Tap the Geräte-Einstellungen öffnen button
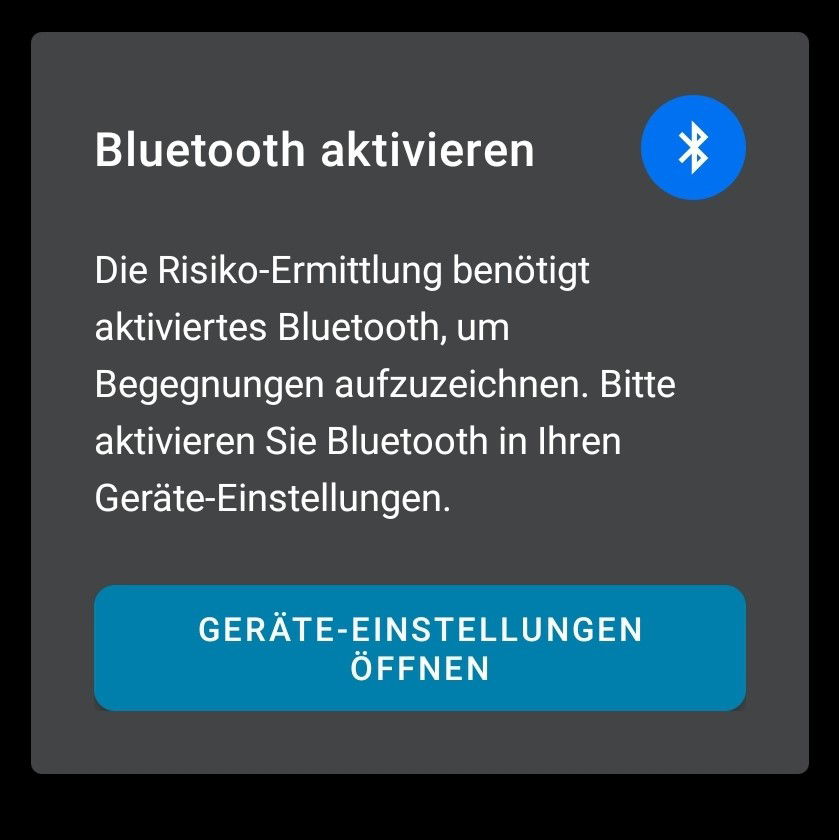 [x=420, y=648]
